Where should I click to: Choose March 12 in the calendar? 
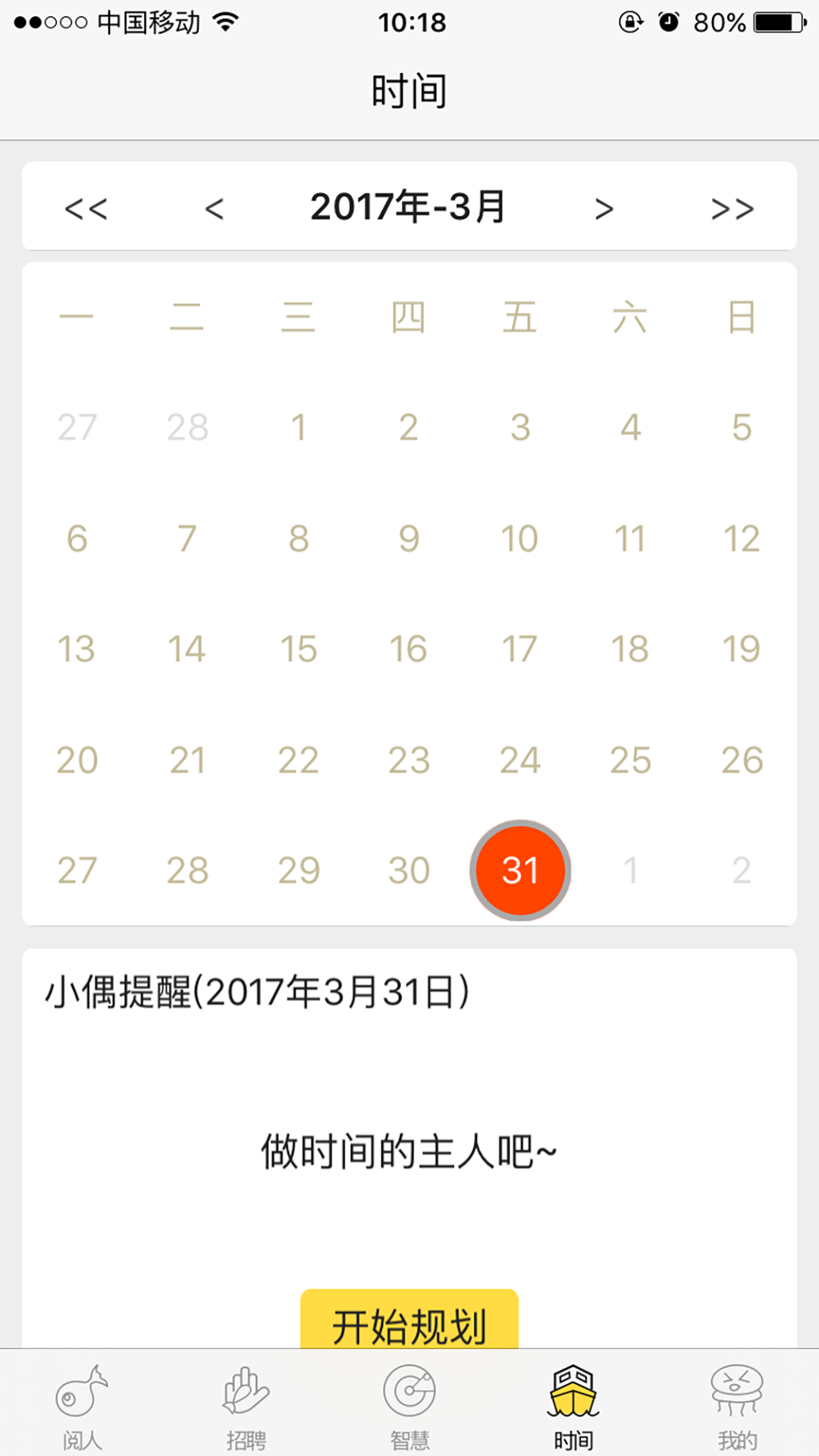point(741,539)
